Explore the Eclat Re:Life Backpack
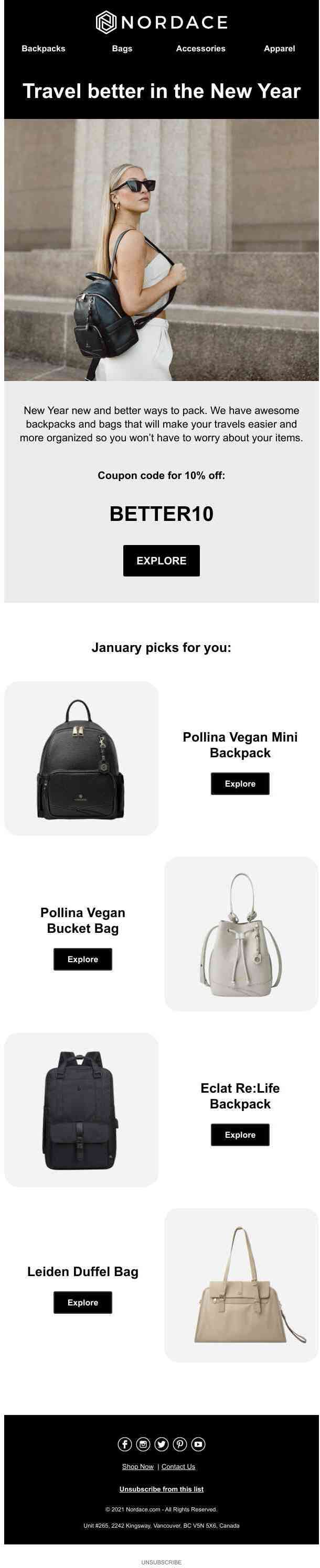 (240, 1135)
